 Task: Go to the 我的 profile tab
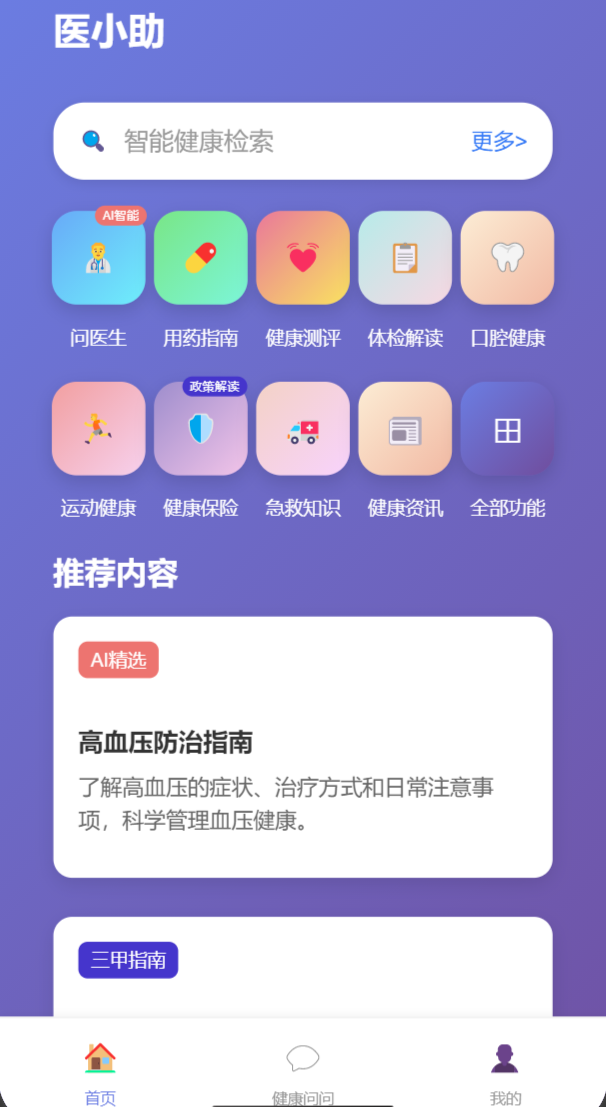[505, 1068]
